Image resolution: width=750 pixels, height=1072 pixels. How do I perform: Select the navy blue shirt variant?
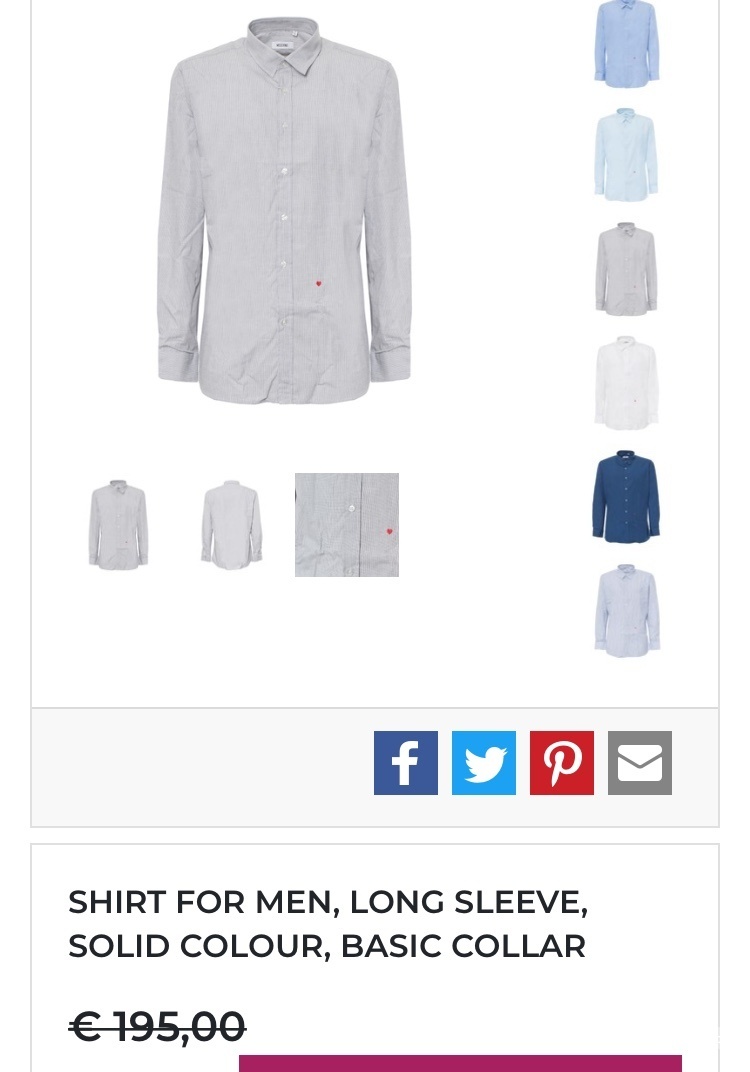(626, 497)
